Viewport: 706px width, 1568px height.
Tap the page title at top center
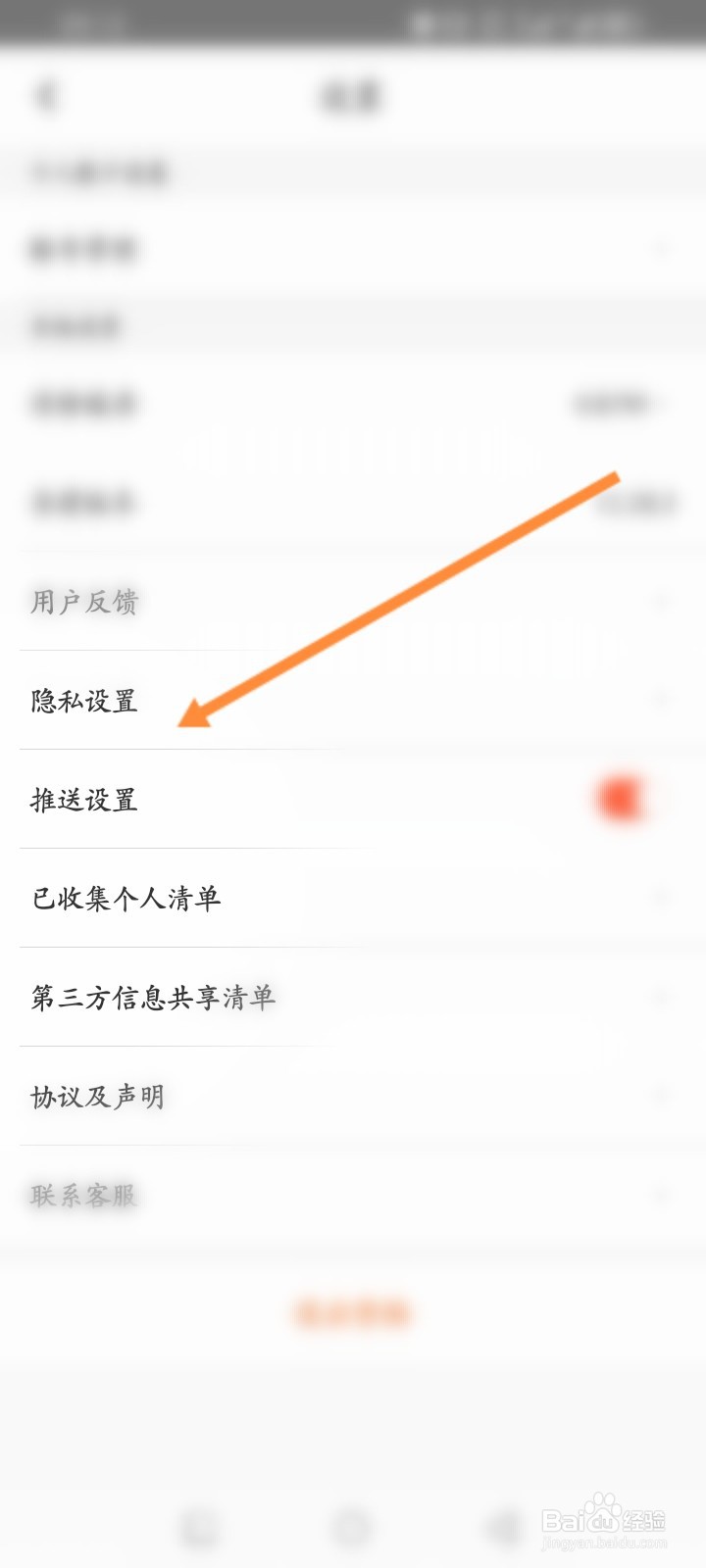click(x=353, y=96)
